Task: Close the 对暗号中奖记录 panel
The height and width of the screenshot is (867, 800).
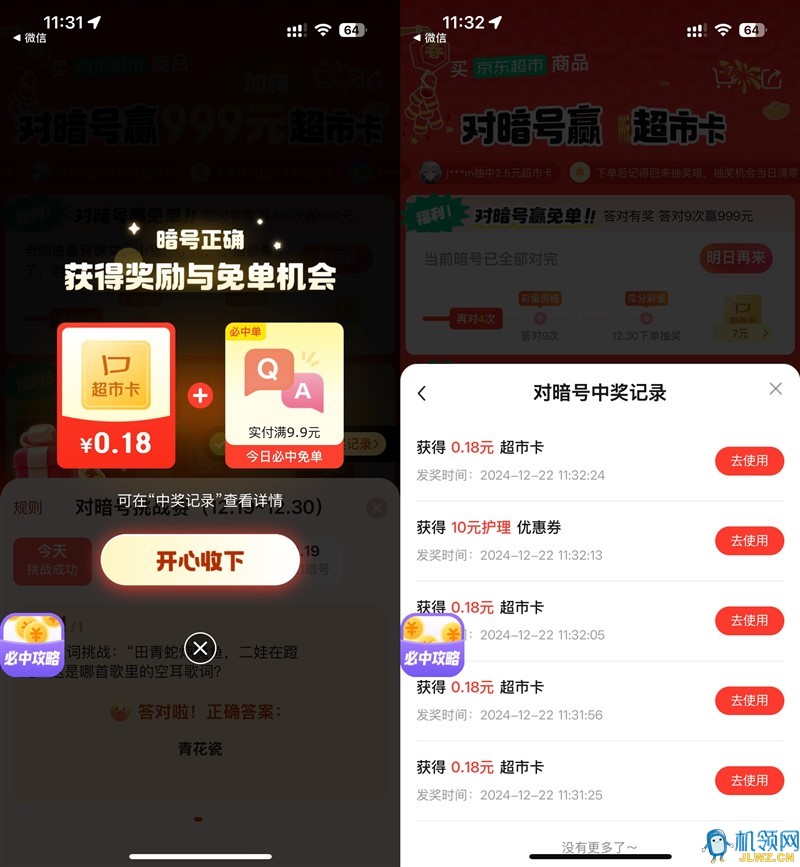Action: click(775, 389)
